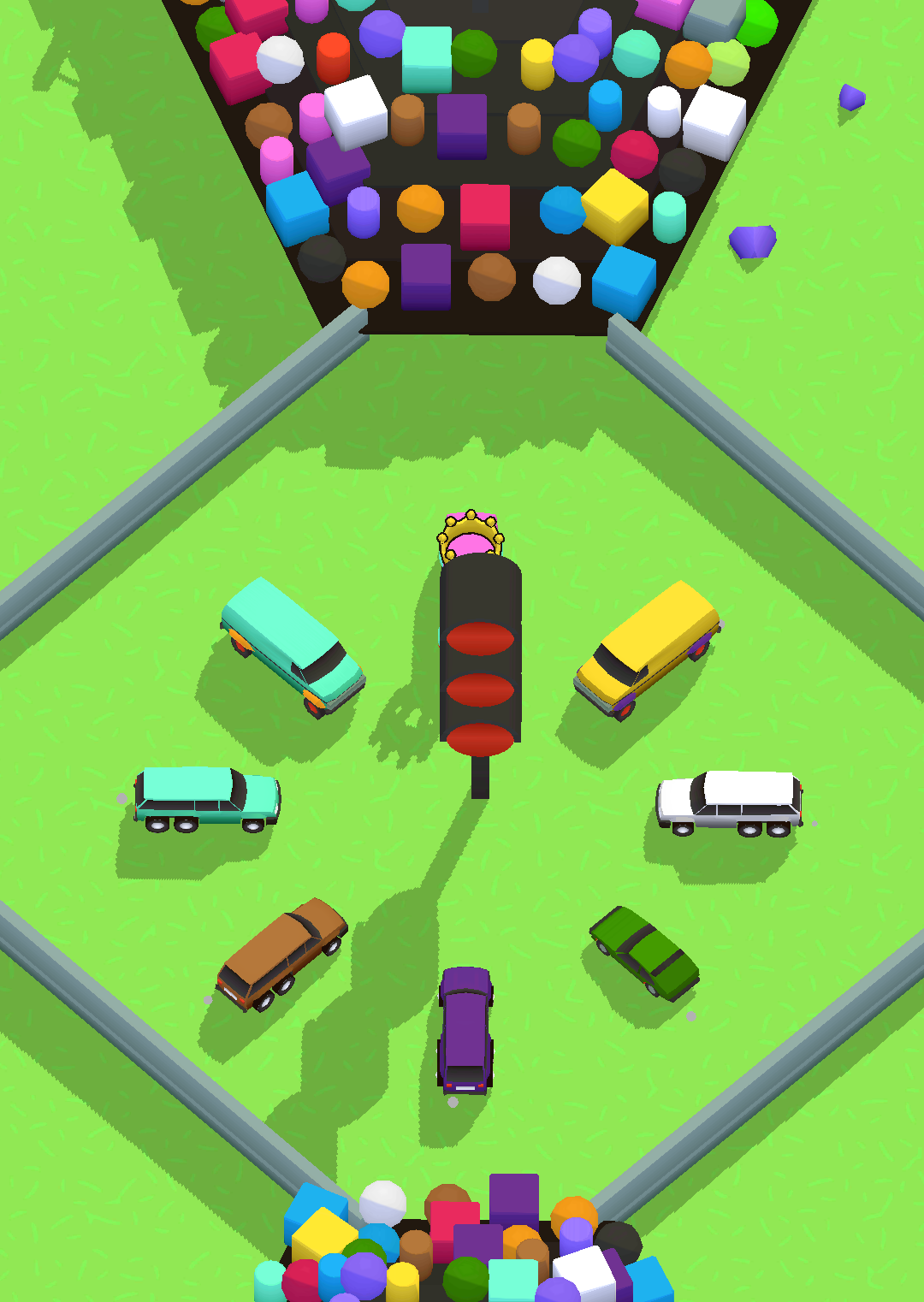Tap the teal station wagon
This screenshot has height=1302, width=924.
tap(207, 797)
